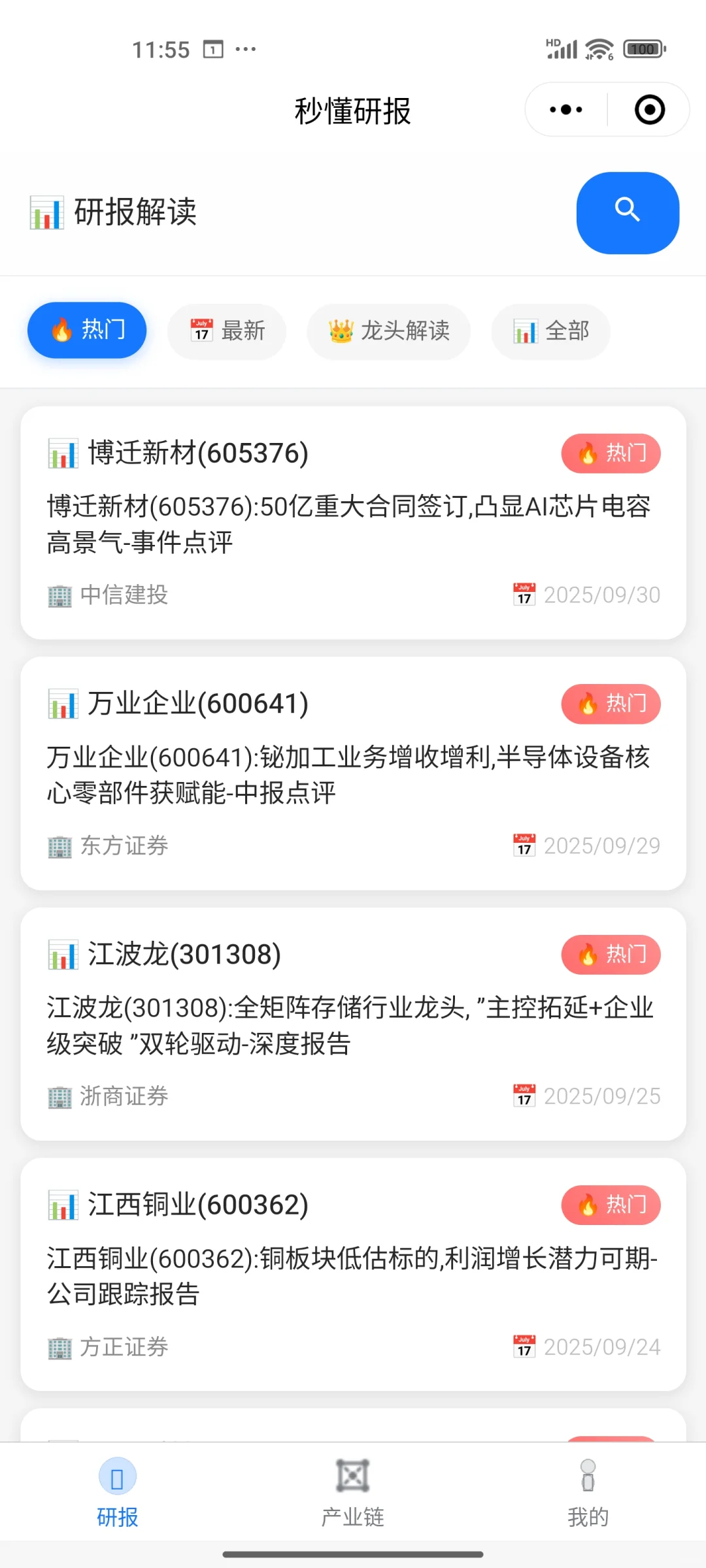Open the 博迁新材(605376) report card
Viewport: 706px width, 1568px height.
pyautogui.click(x=353, y=523)
